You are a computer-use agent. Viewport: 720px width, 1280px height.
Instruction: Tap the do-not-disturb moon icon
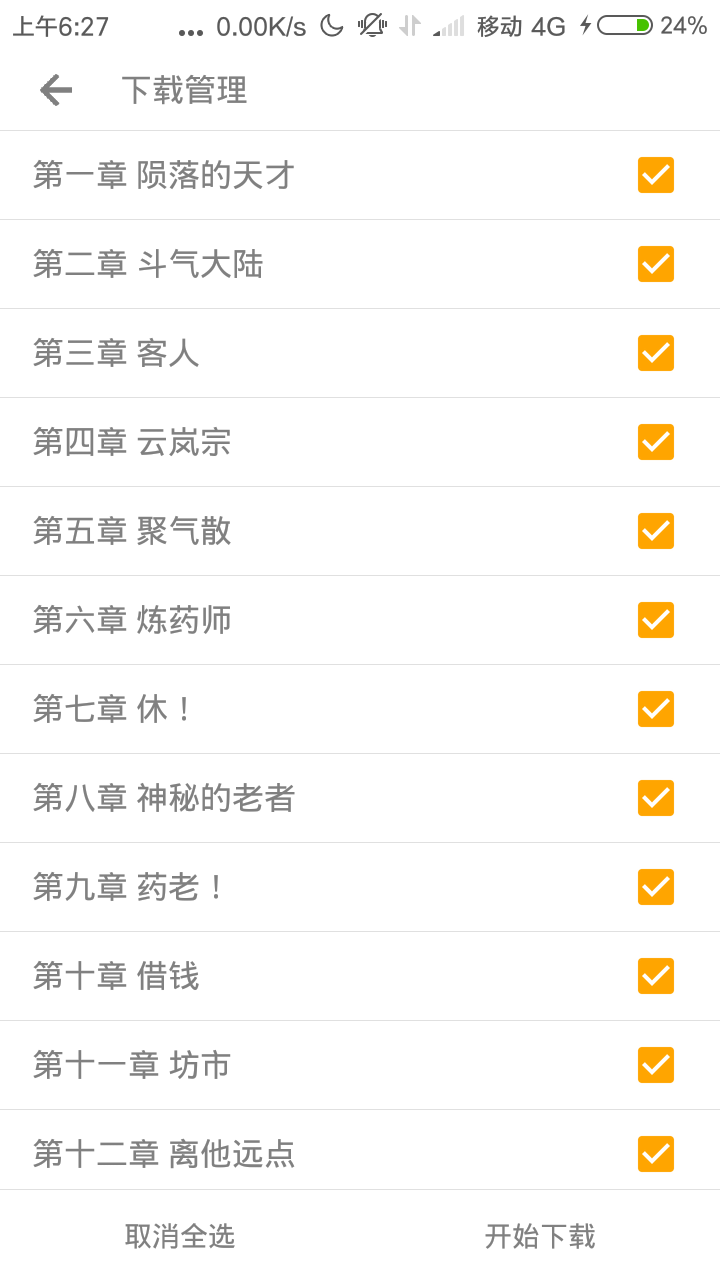[330, 27]
